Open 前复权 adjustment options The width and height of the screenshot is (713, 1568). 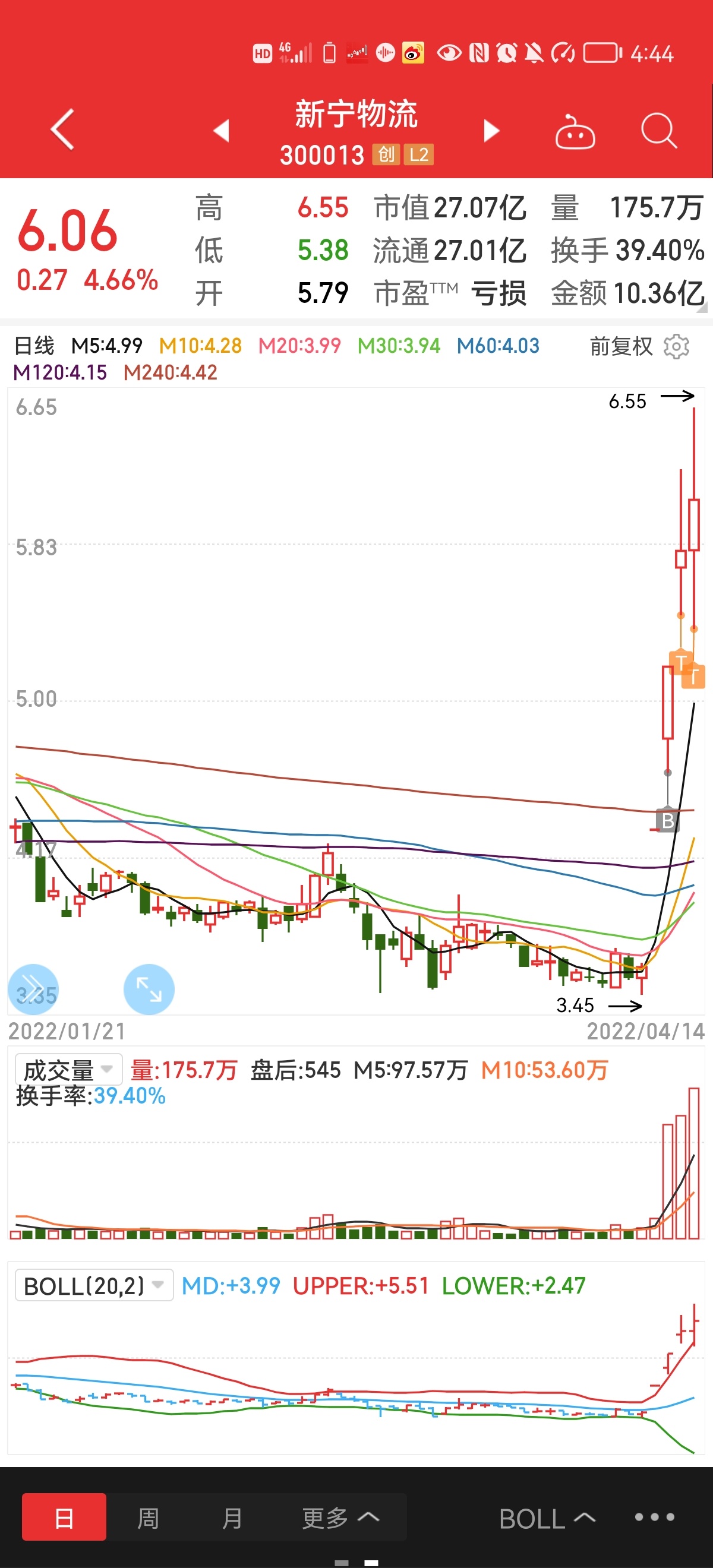pos(620,346)
